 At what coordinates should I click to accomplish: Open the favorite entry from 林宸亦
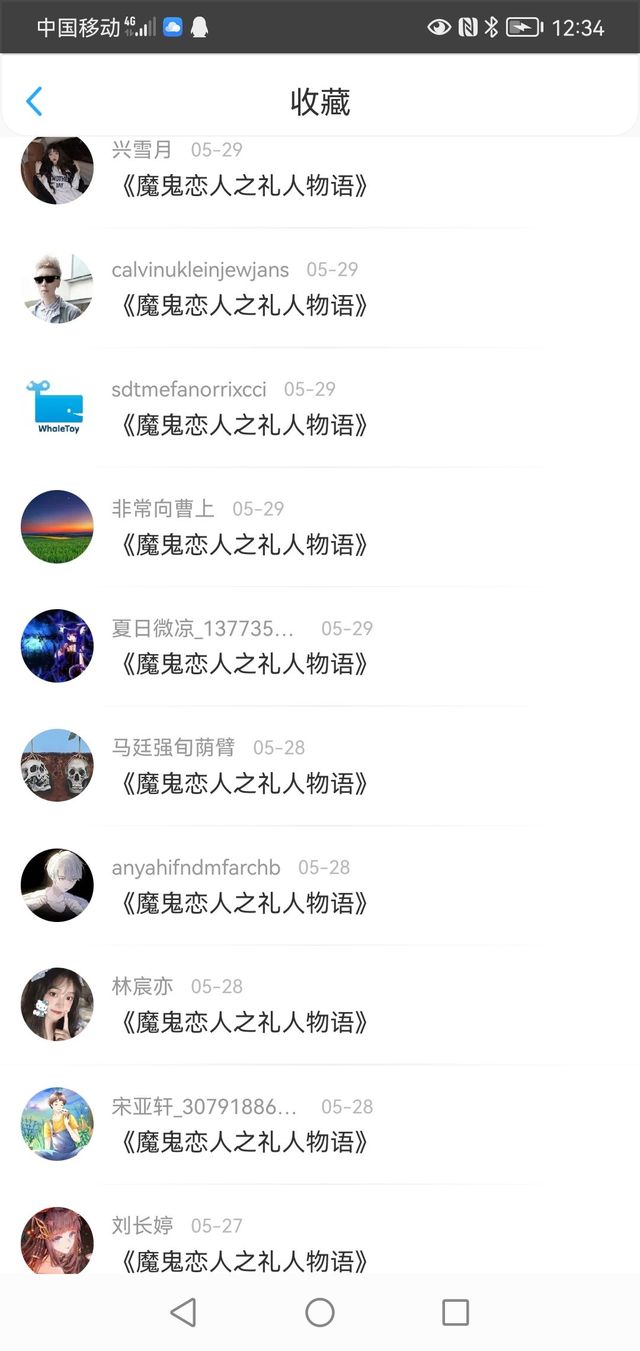coord(243,1022)
